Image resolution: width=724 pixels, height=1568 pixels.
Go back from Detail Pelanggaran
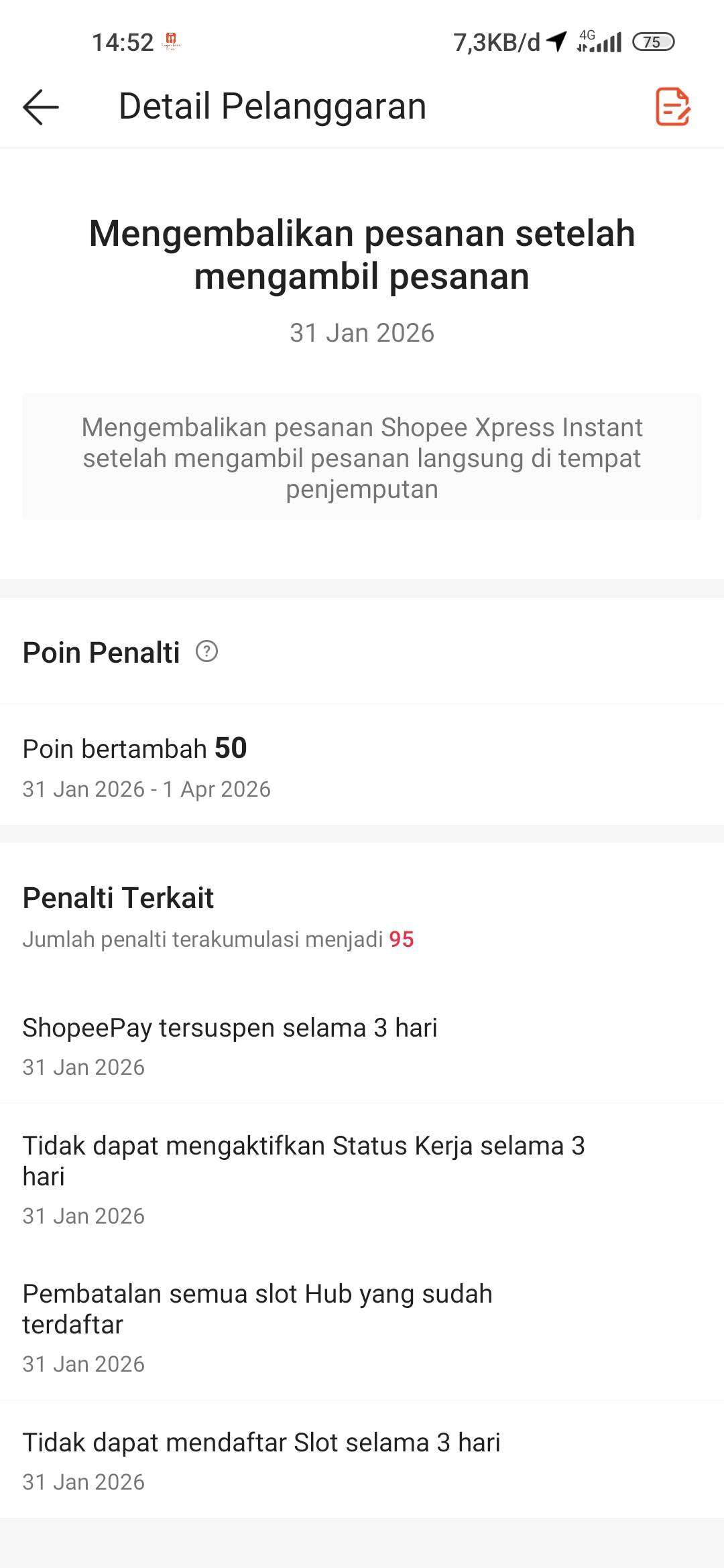41,107
